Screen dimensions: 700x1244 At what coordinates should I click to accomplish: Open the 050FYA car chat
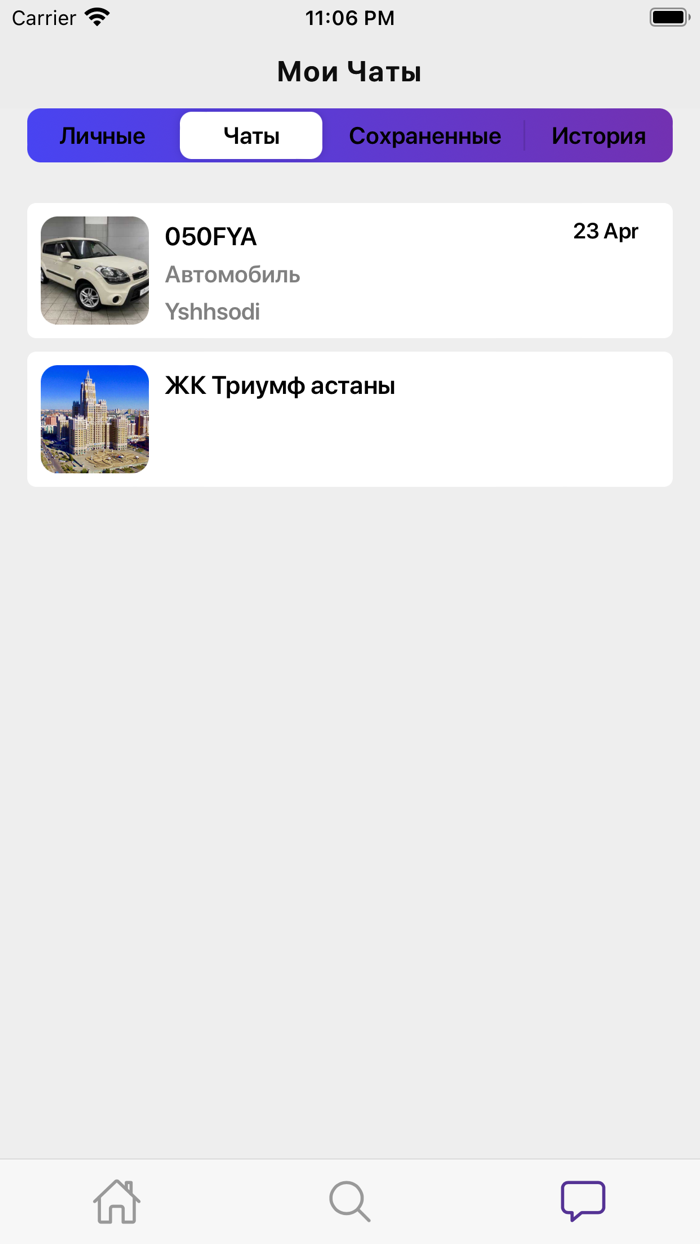(350, 271)
